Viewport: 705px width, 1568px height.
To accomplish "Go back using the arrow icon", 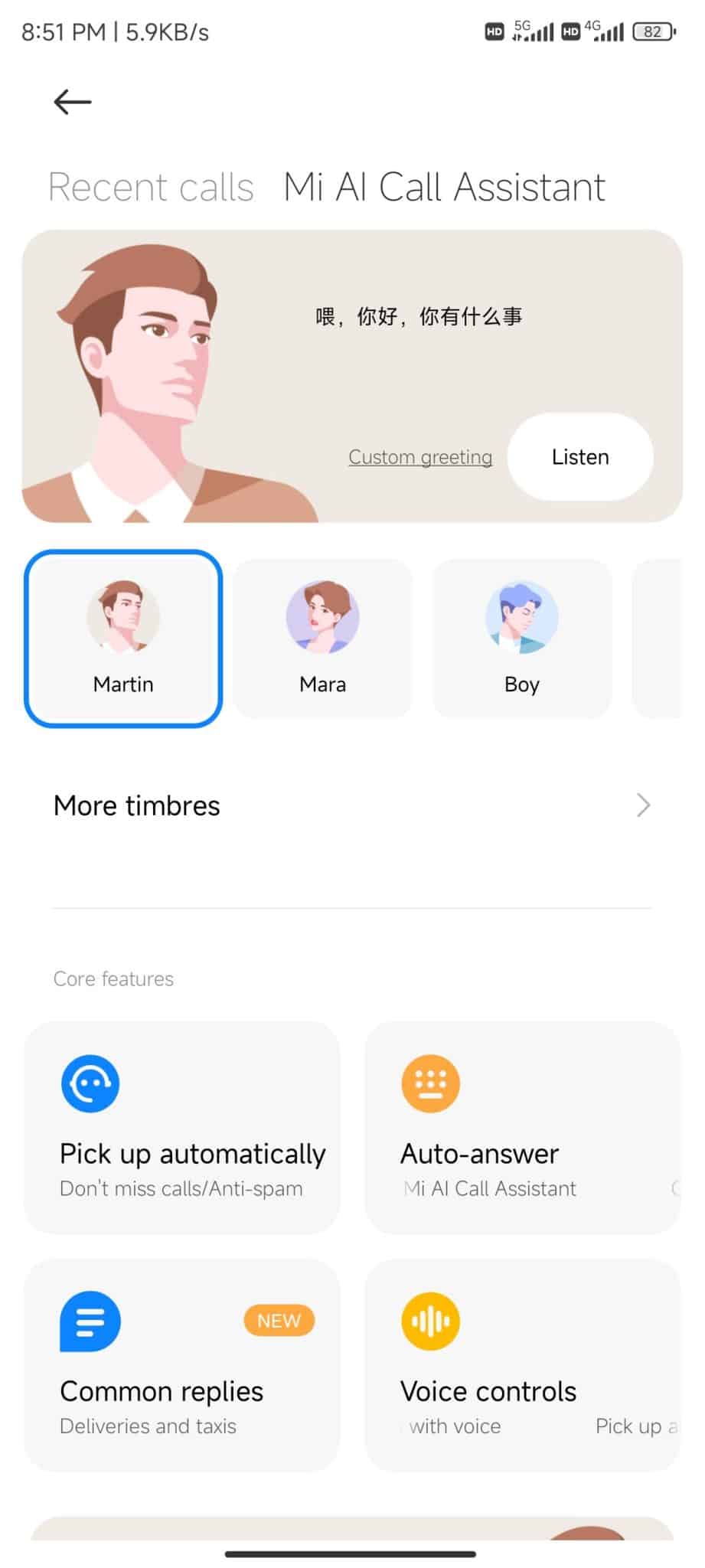I will pos(73,101).
